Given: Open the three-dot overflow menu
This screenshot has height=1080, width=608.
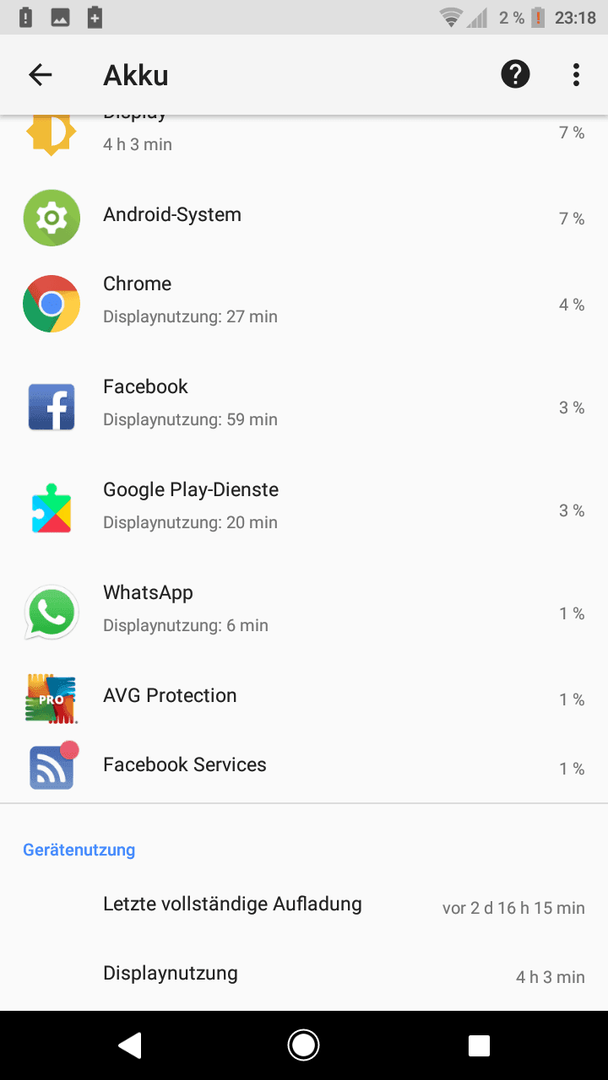Looking at the screenshot, I should pos(576,74).
